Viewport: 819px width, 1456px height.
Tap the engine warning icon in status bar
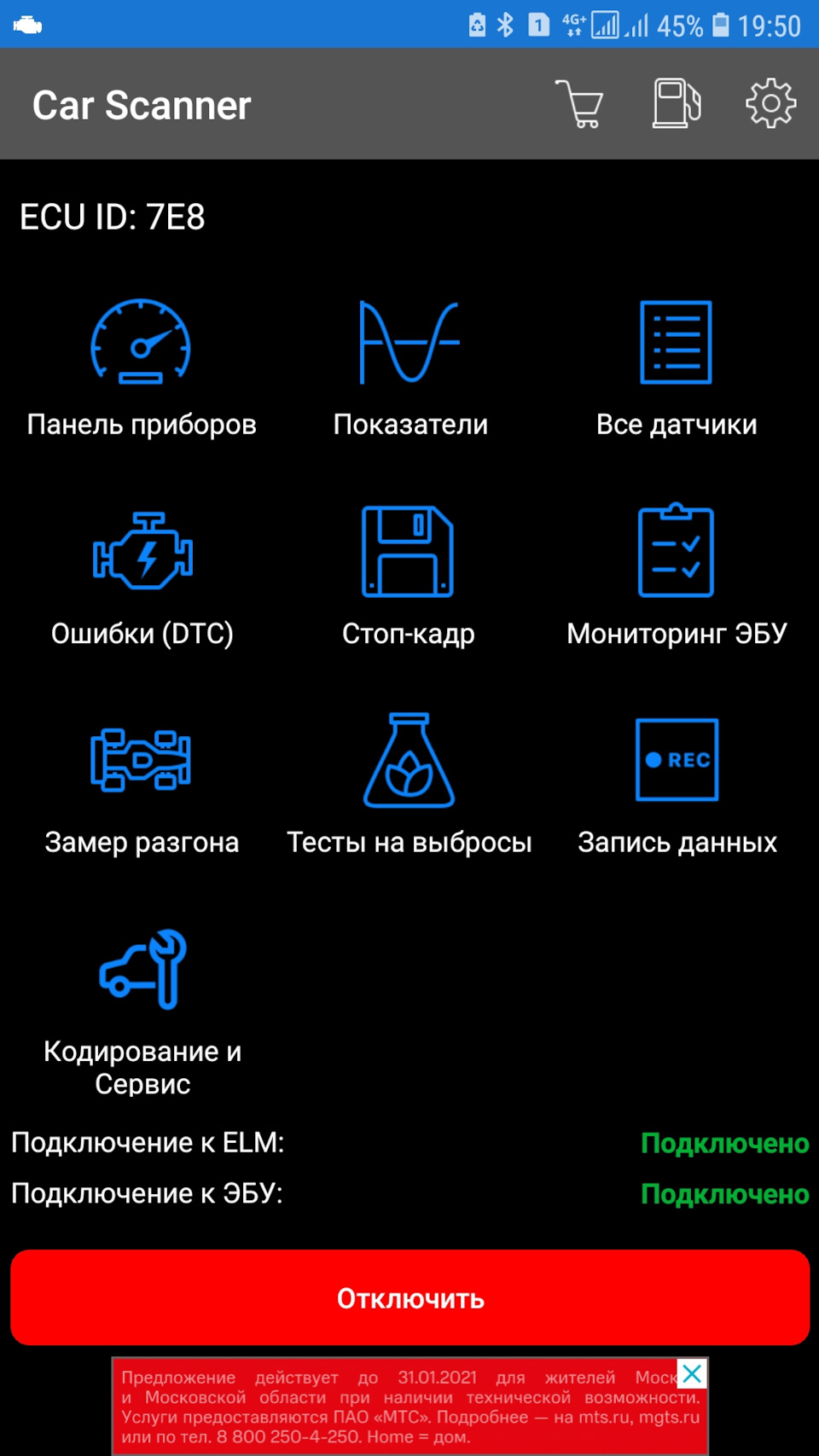tap(29, 25)
